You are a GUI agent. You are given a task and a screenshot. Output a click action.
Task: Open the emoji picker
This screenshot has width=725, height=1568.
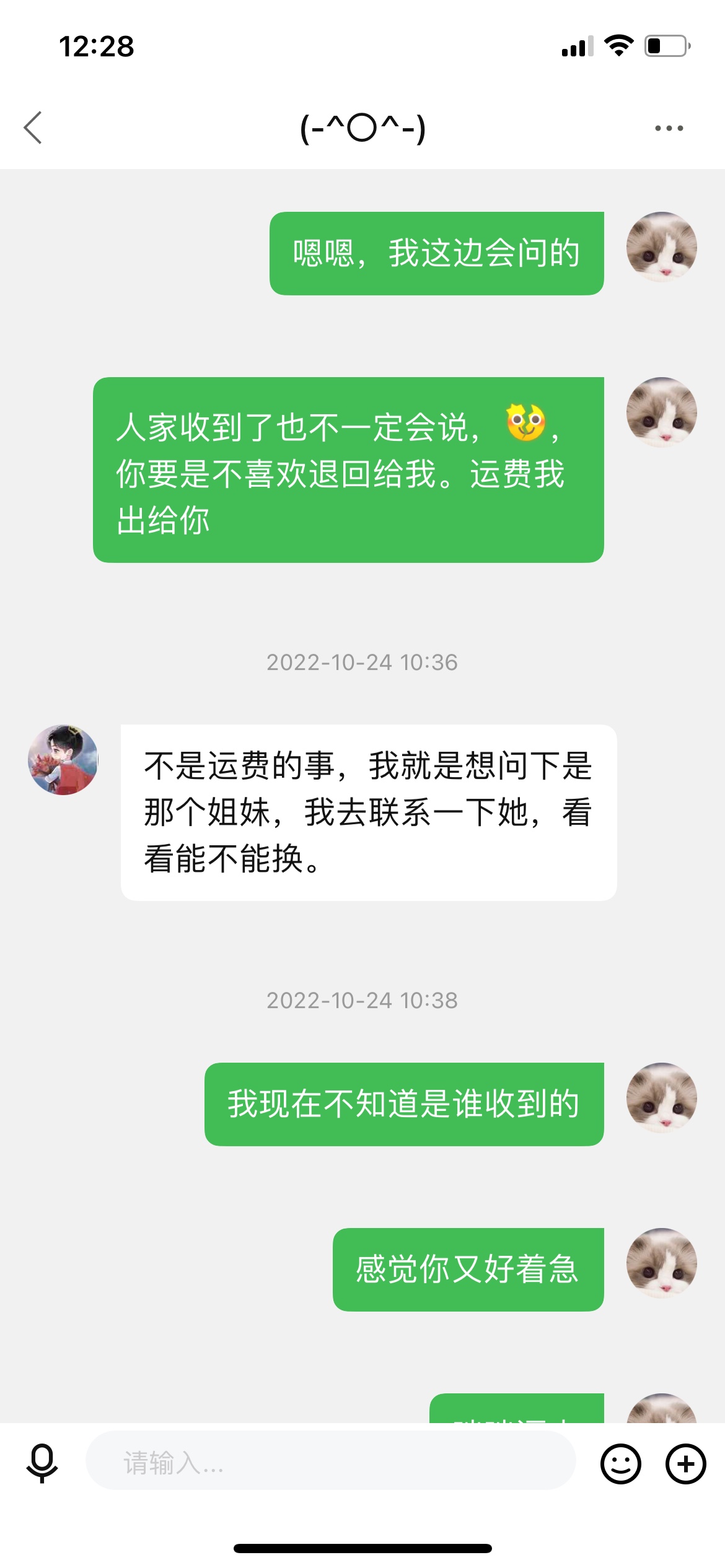[620, 1464]
